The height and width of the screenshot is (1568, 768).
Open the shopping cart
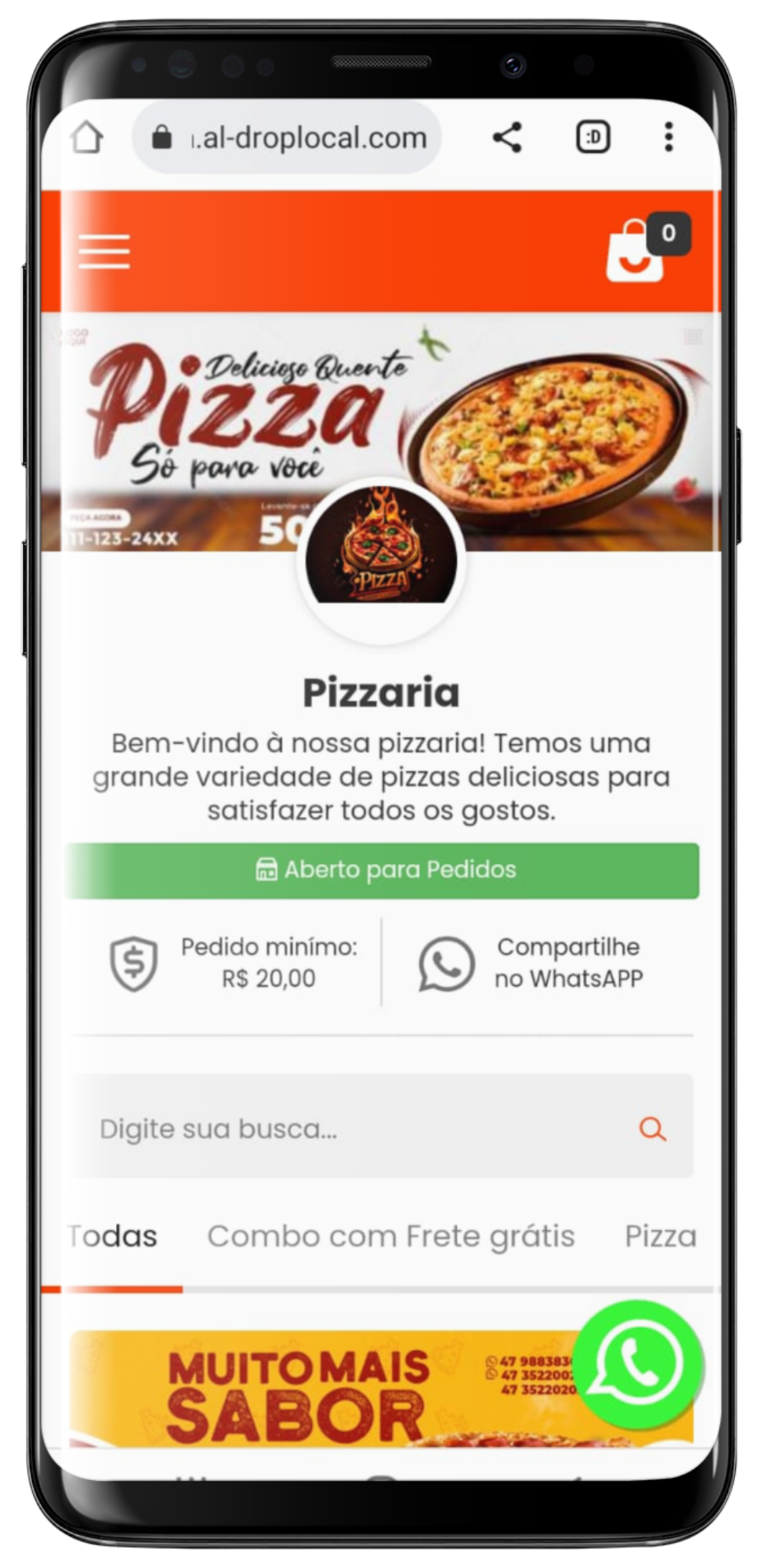pyautogui.click(x=636, y=252)
